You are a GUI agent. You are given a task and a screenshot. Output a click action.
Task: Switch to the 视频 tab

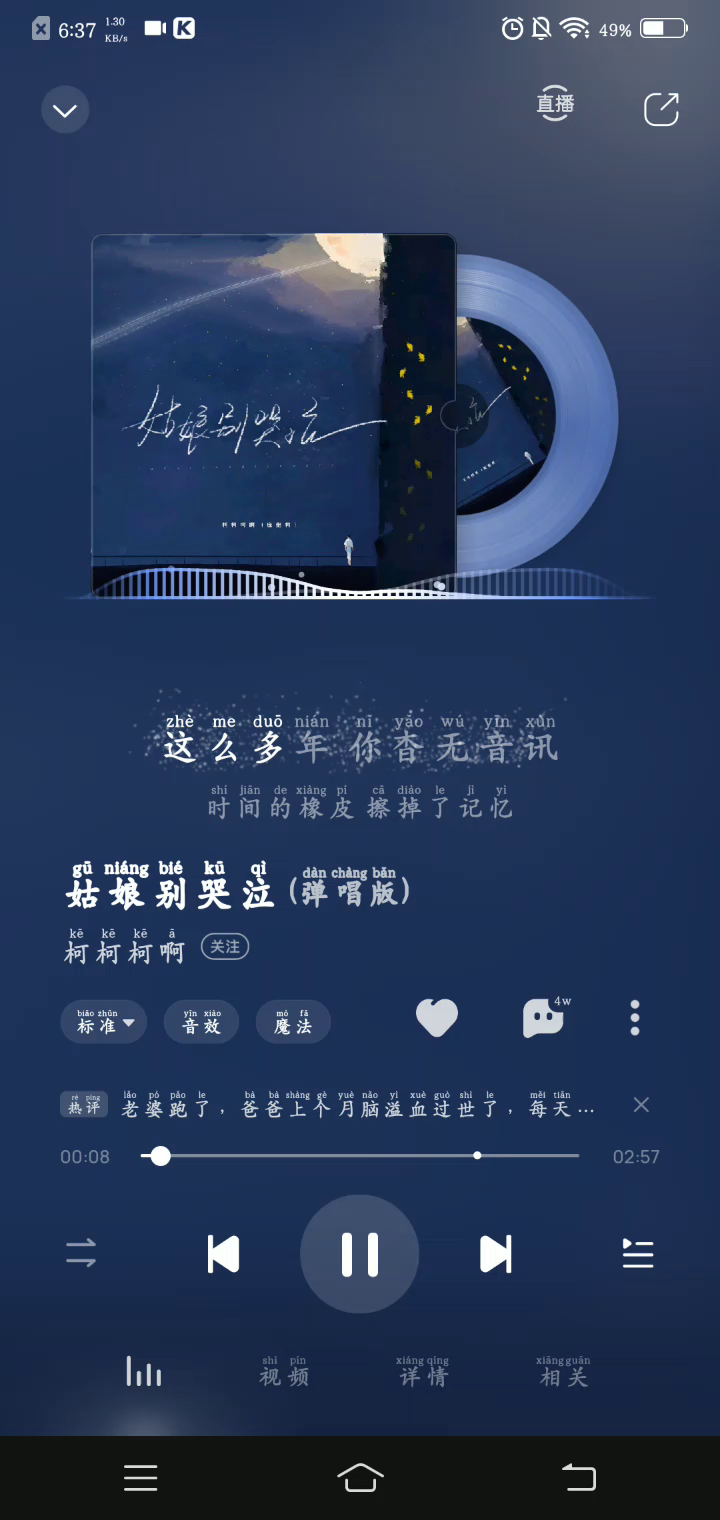(x=284, y=1372)
